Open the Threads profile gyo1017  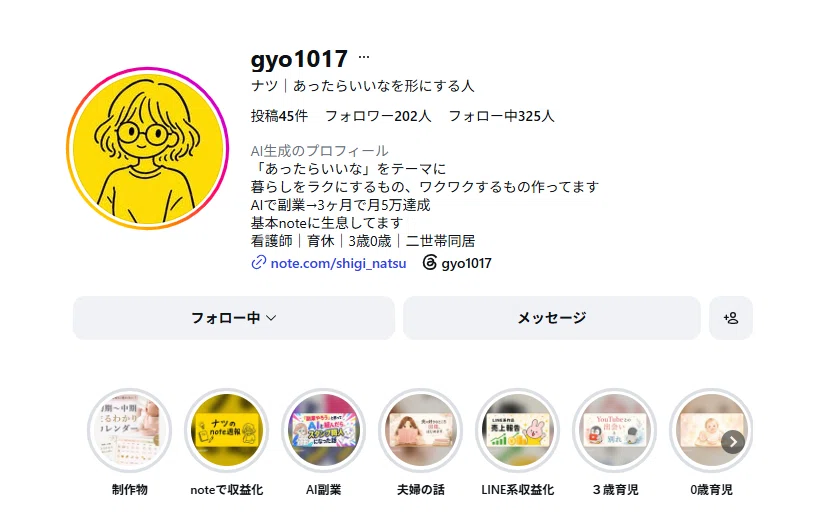point(457,263)
